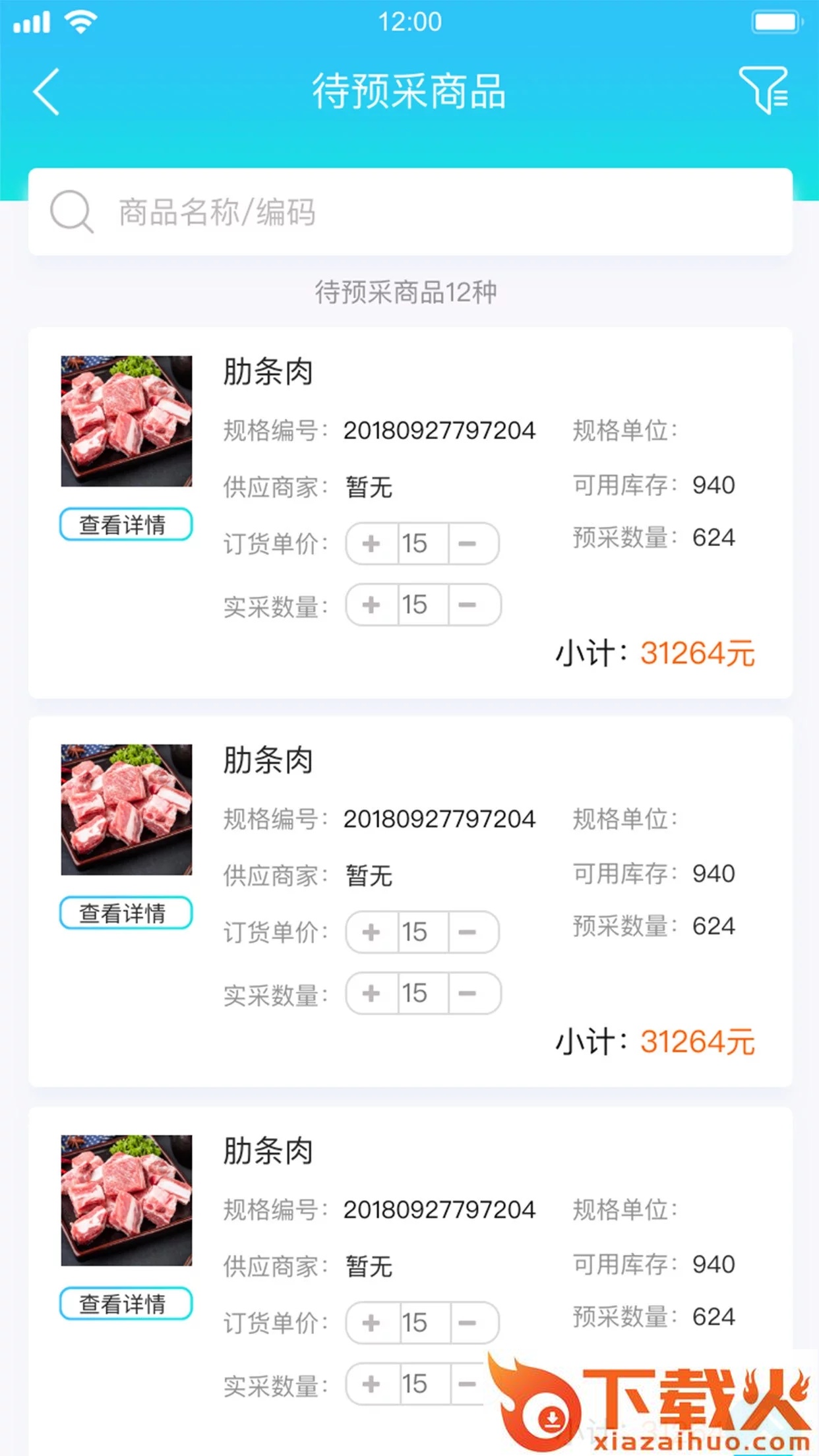Hit plus on 订货单价 in second card
Screen dimensions: 819x1456
(371, 932)
